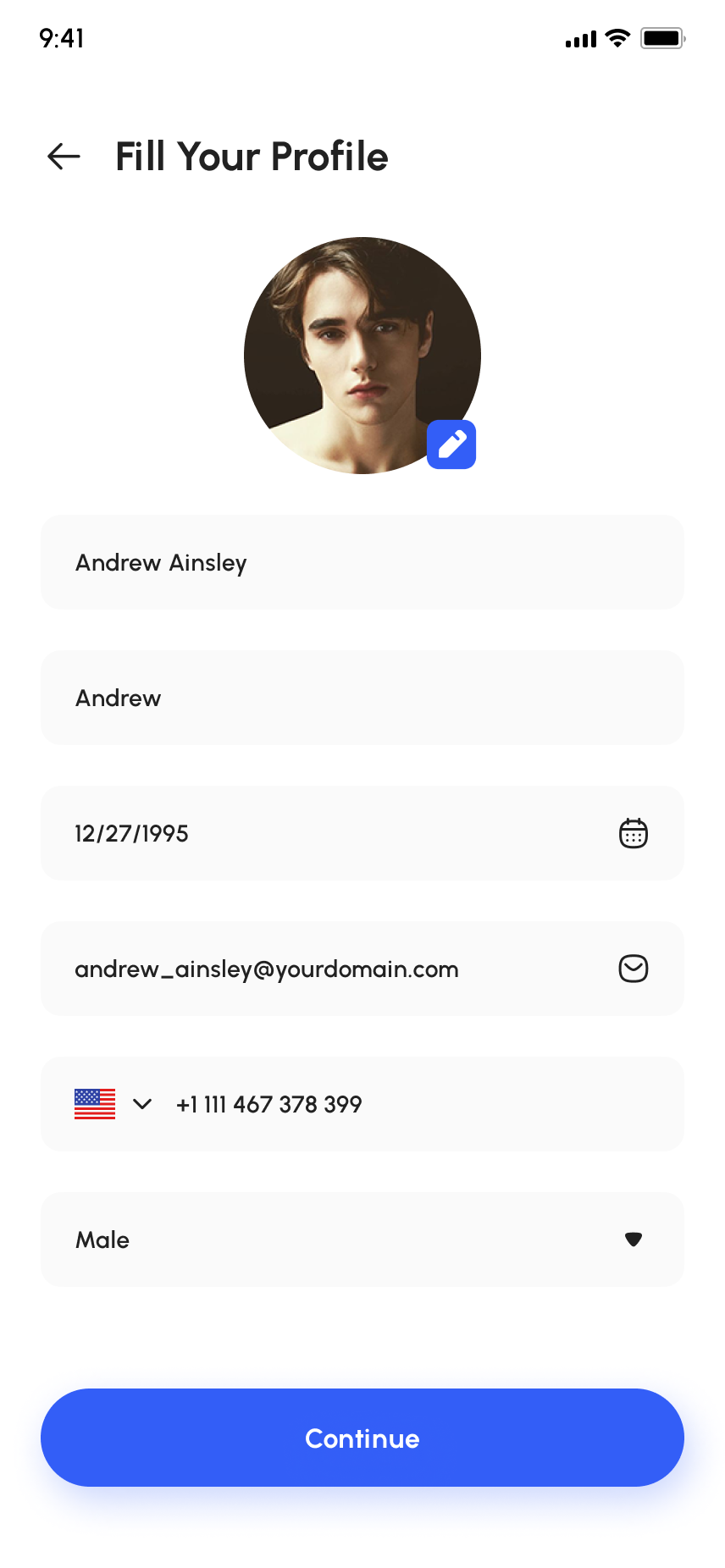Go back using the arrow icon
The height and width of the screenshot is (1568, 725).
pos(64,157)
